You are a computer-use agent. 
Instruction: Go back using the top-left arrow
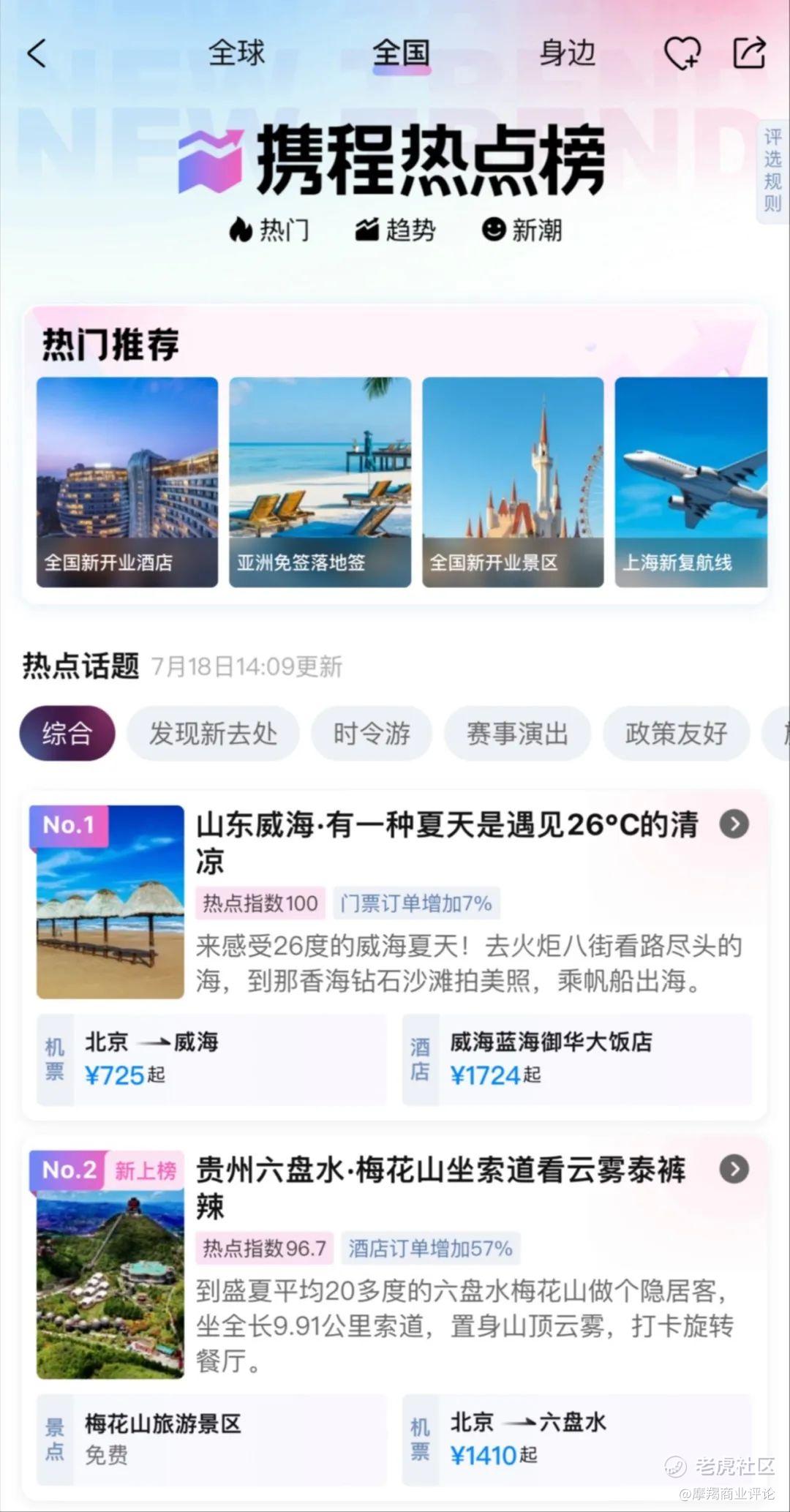click(x=37, y=53)
